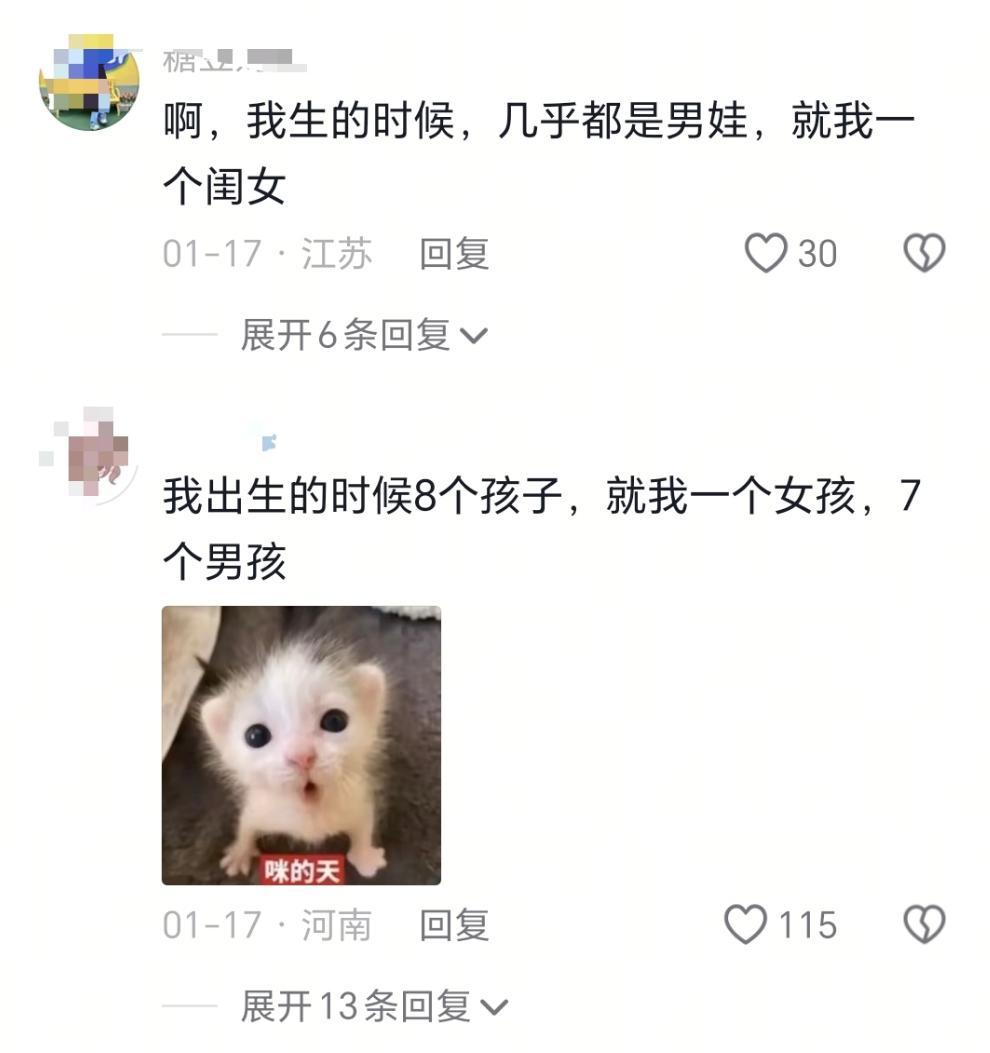Screen dimensions: 990x1053
Task: Reply to the 江苏 comment
Action: [453, 254]
